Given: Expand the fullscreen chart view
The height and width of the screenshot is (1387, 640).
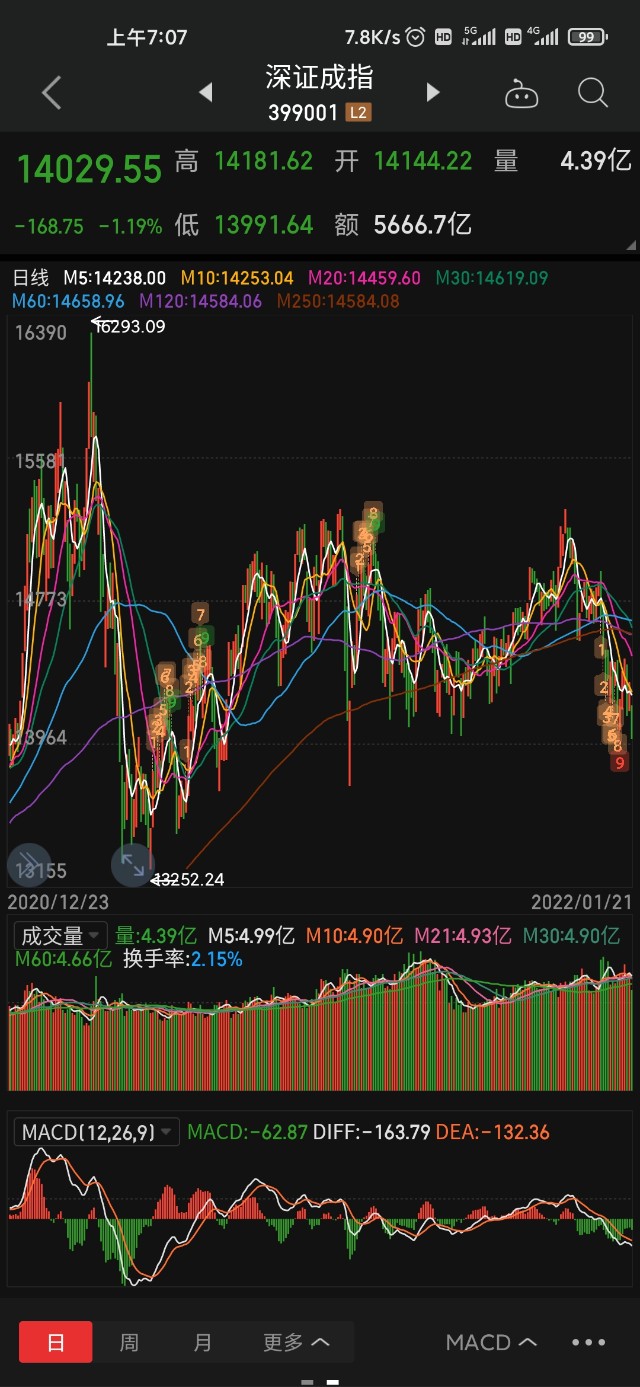Looking at the screenshot, I should [x=132, y=865].
